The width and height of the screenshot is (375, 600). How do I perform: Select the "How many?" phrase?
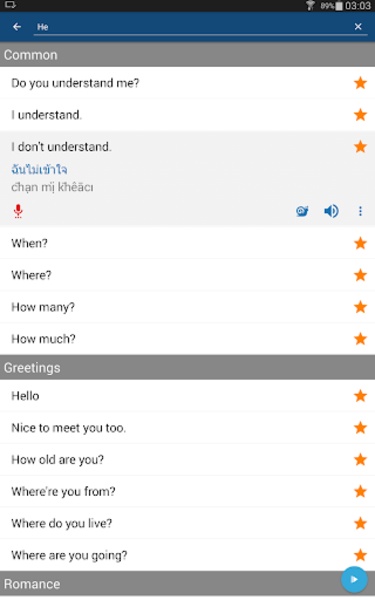coord(188,307)
